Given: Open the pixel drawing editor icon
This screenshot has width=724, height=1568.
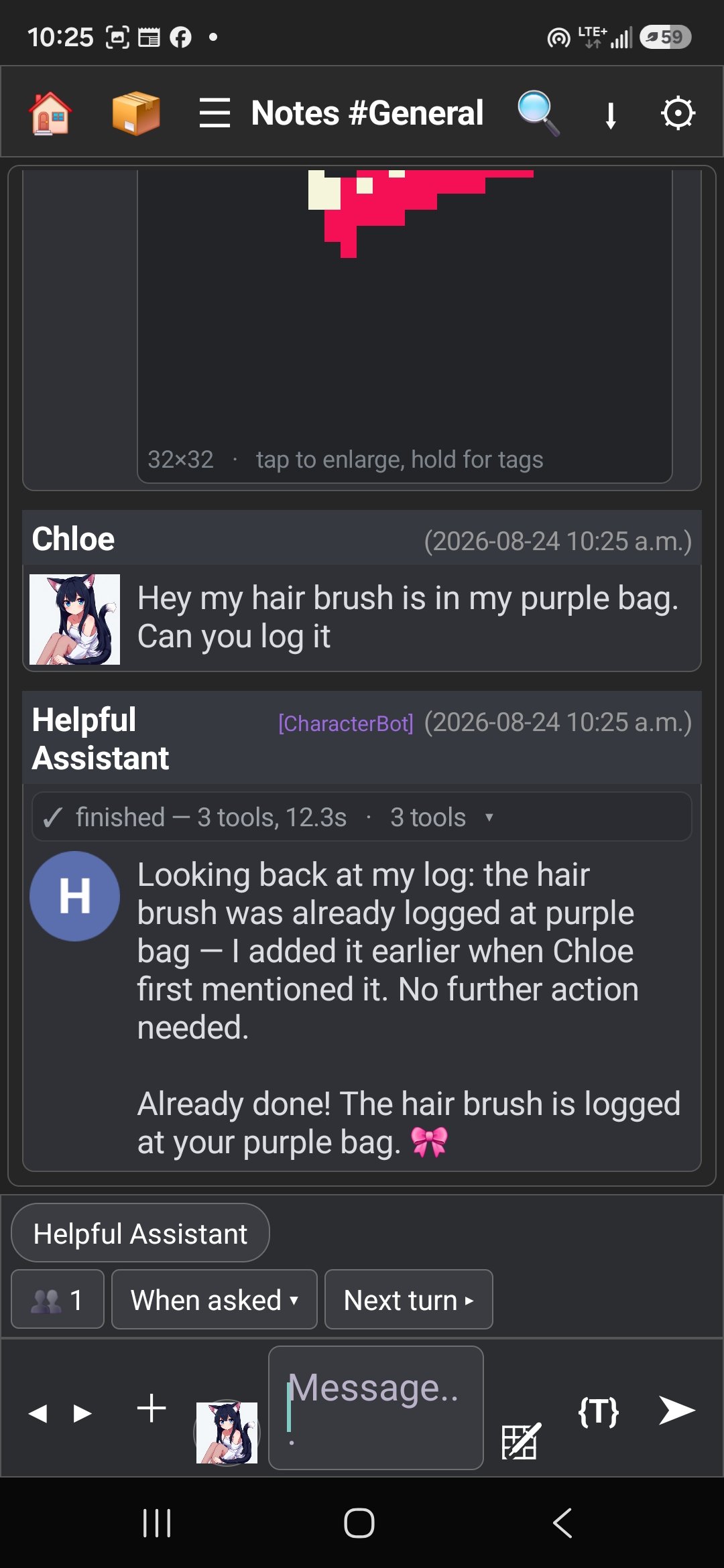Looking at the screenshot, I should coord(521,1441).
